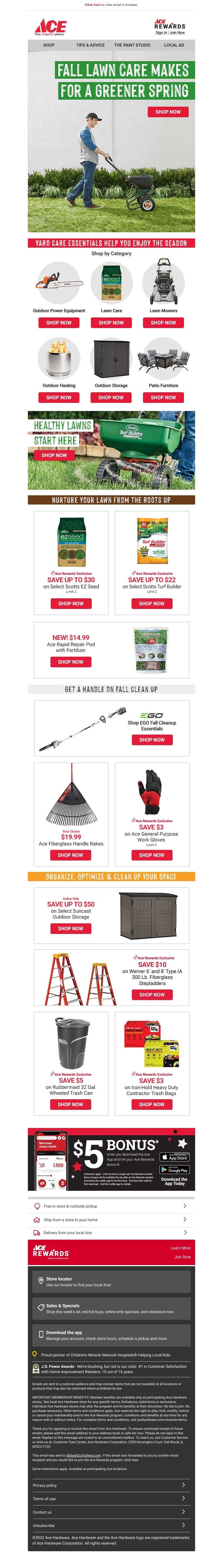
Task: Open the TIPS & ADVICE tab
Action: click(x=90, y=45)
